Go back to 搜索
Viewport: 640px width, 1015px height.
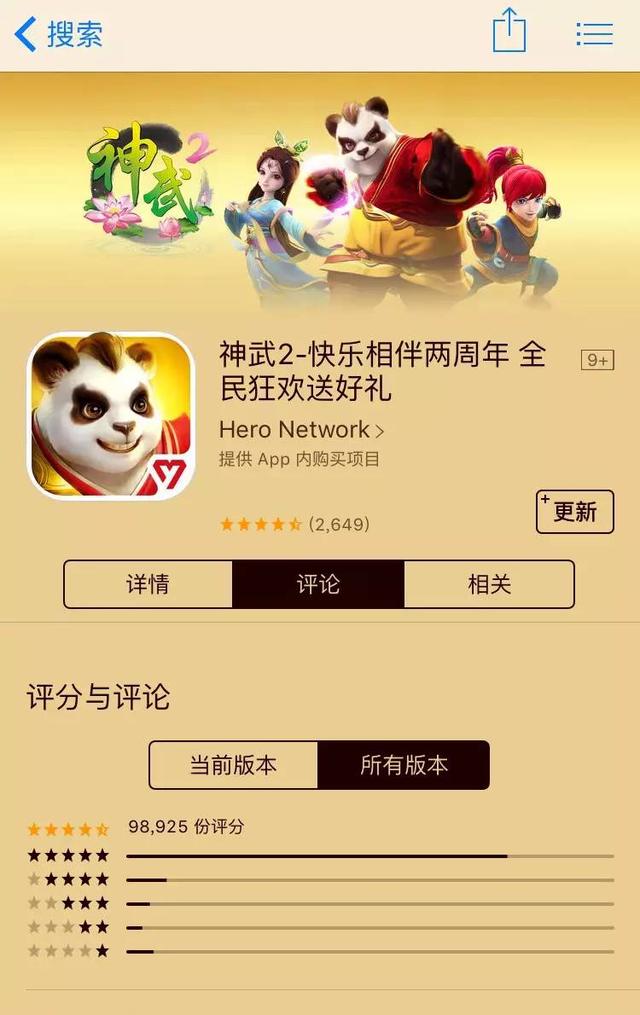[58, 34]
